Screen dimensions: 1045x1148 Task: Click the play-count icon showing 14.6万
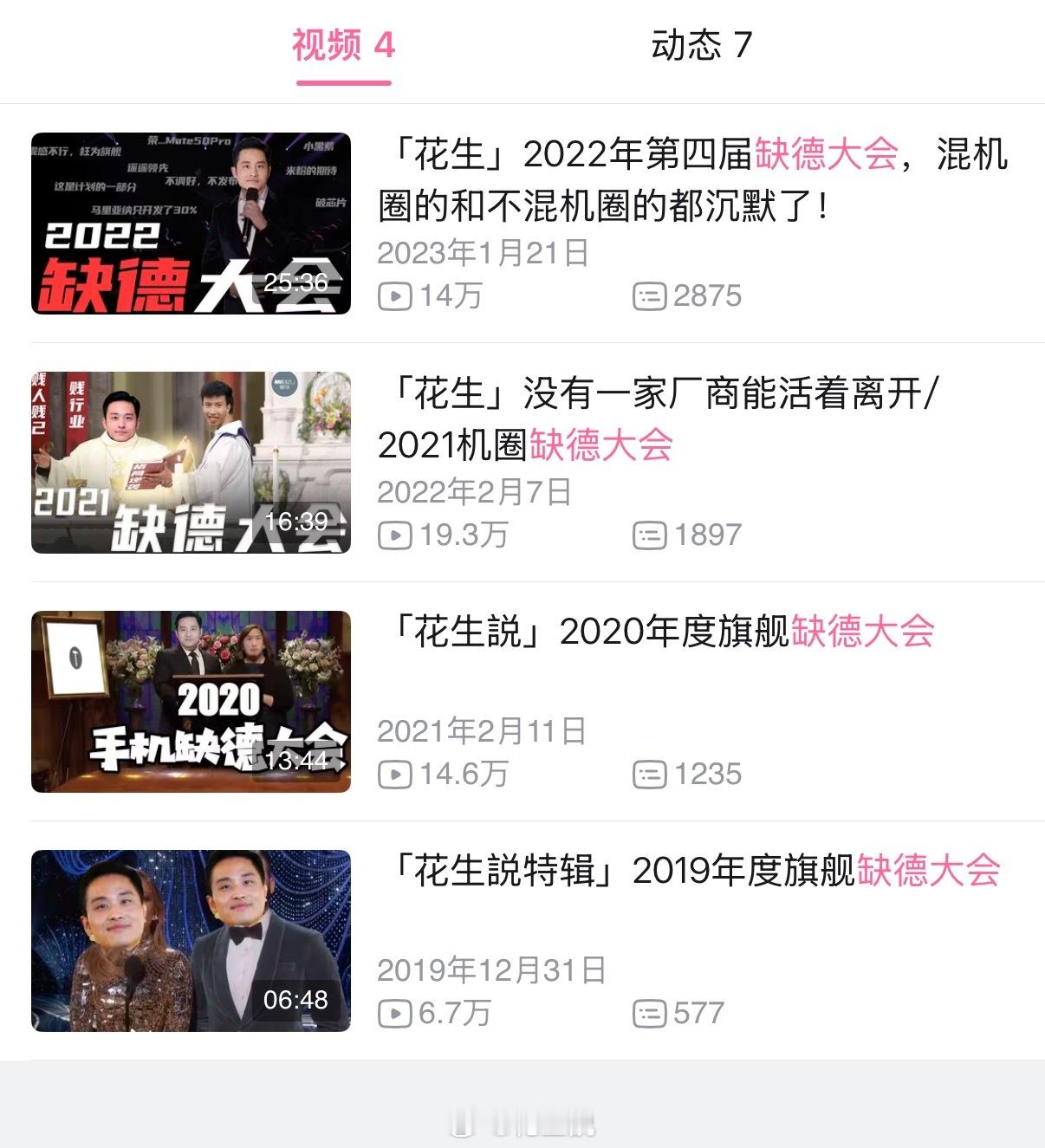point(395,775)
